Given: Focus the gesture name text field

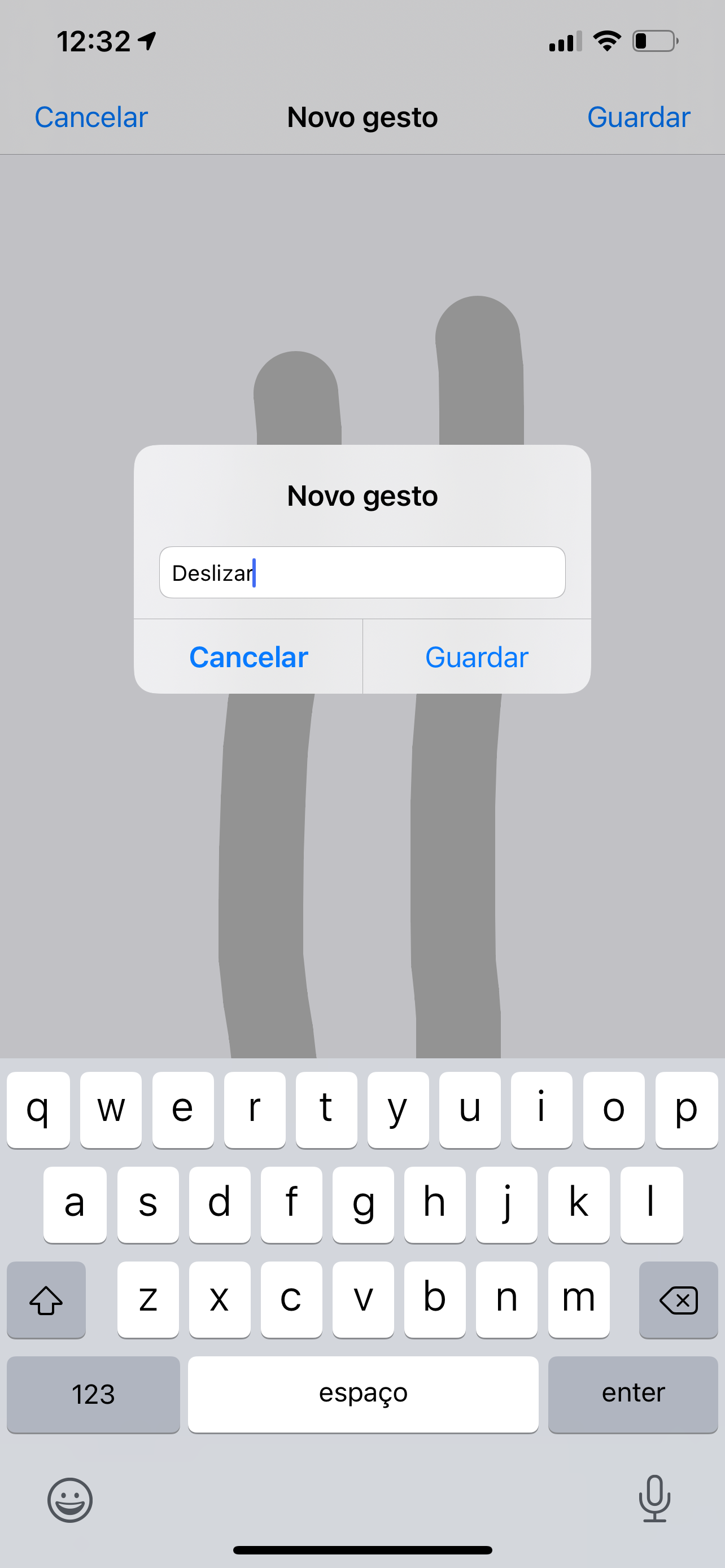Looking at the screenshot, I should click(362, 572).
